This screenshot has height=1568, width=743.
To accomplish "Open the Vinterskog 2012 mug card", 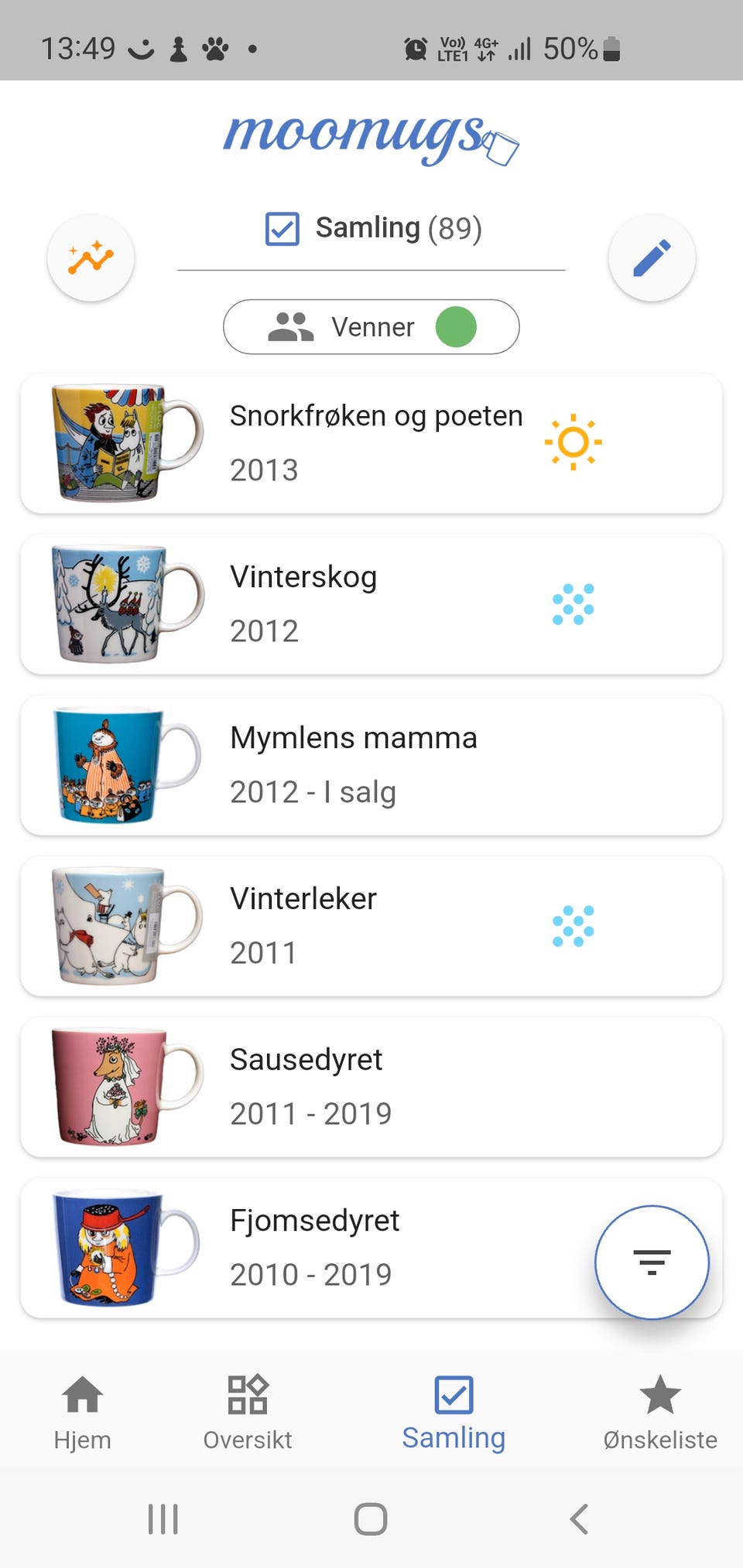I will [371, 604].
